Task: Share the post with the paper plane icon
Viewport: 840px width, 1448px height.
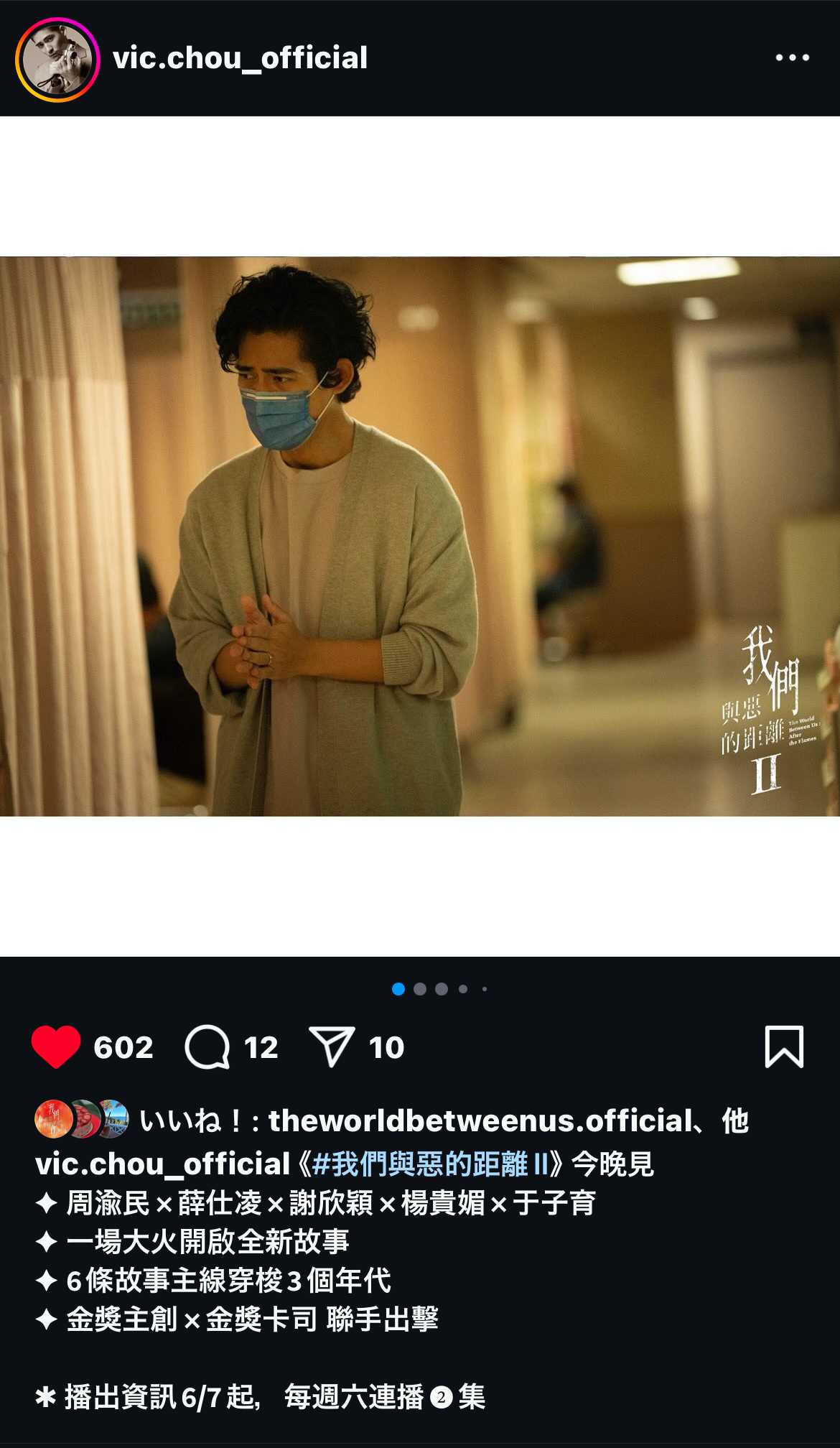Action: (331, 1046)
